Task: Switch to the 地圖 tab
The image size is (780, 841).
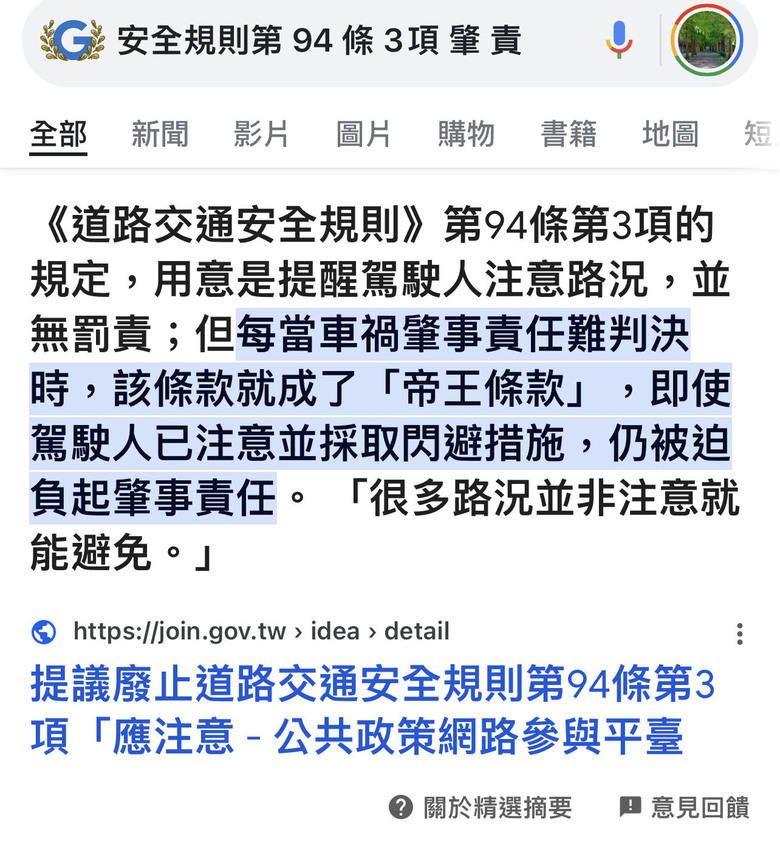Action: point(670,134)
